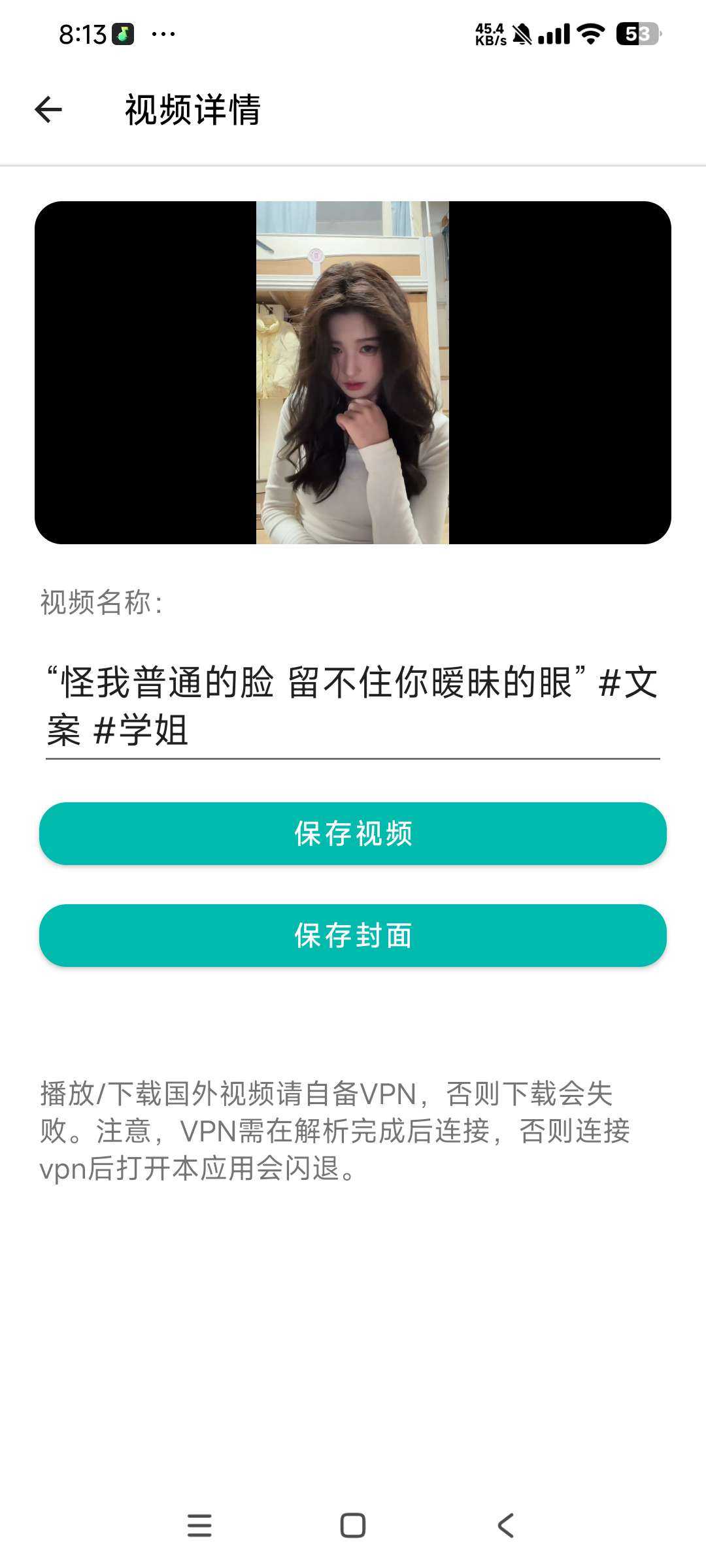Viewport: 706px width, 1568px height.
Task: Edit the video name text field
Action: pos(352,706)
